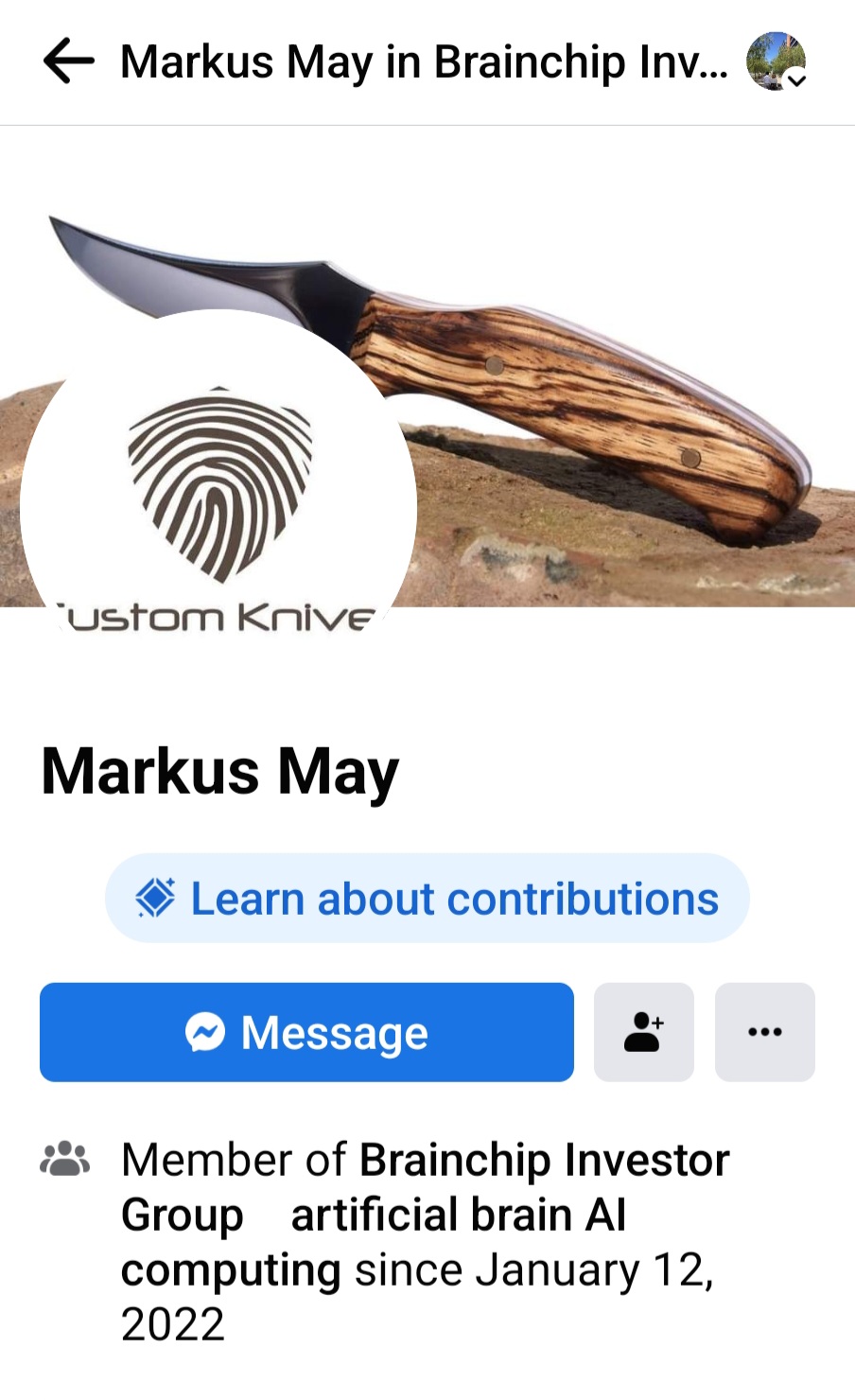This screenshot has width=855, height=1400.
Task: Add Markus May as a friend
Action: click(643, 1032)
